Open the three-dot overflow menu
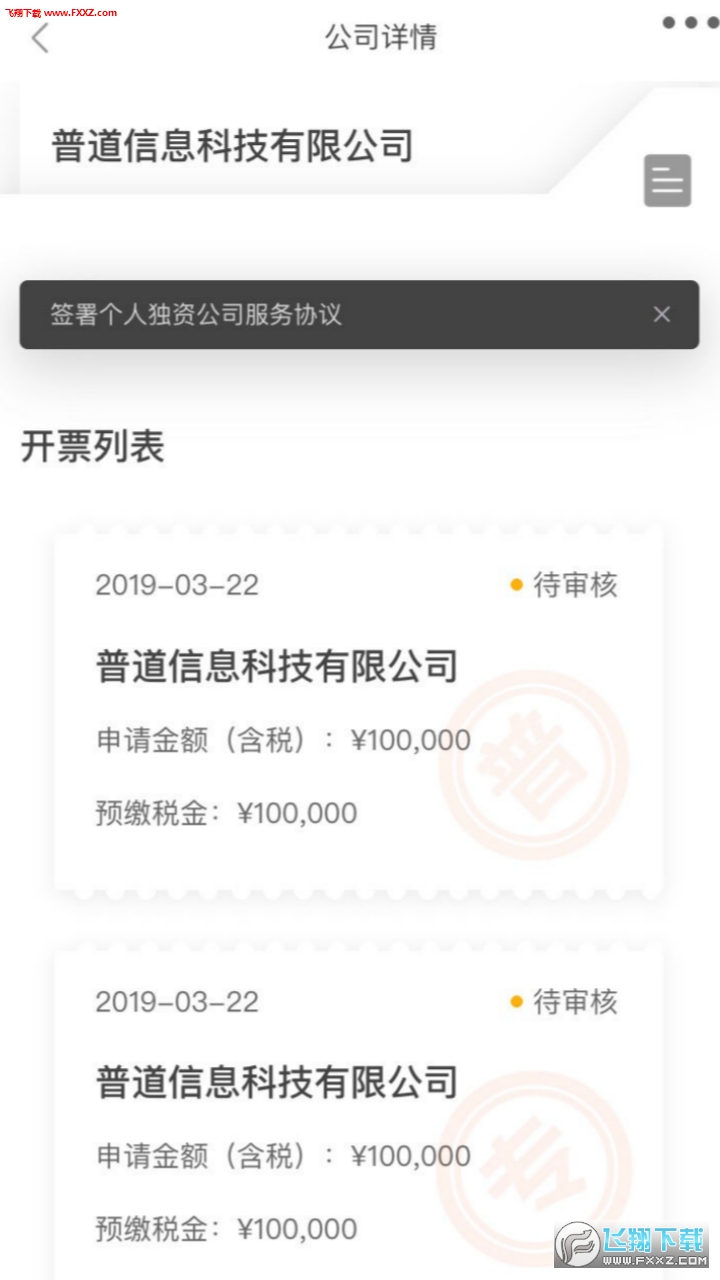 click(x=679, y=22)
